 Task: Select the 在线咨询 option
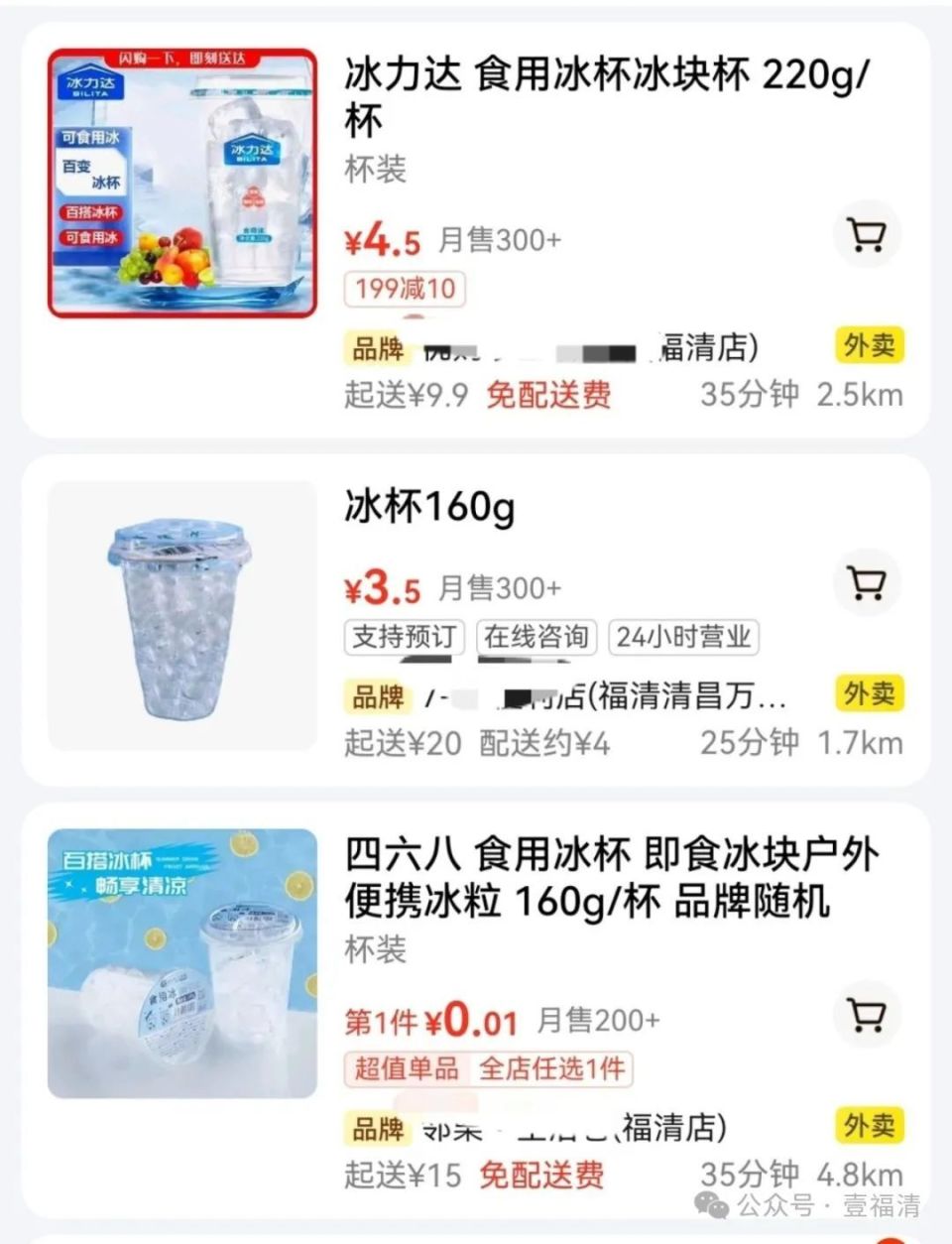click(x=536, y=638)
